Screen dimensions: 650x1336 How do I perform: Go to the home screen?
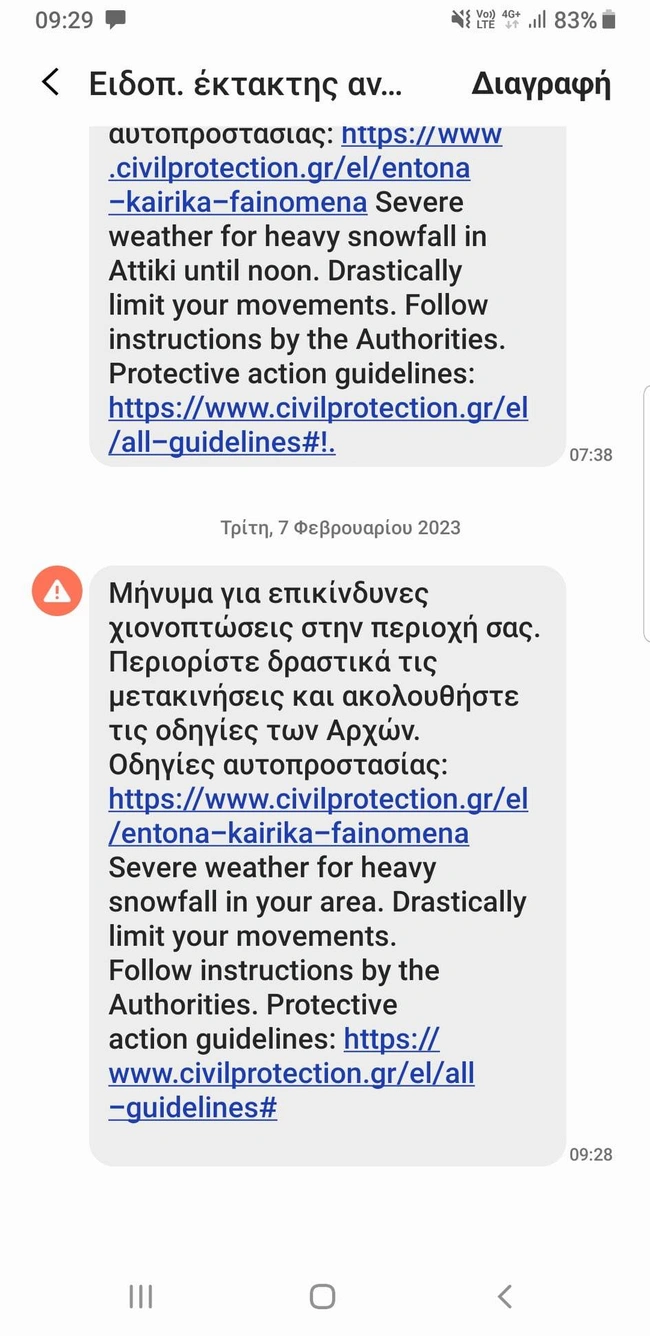tap(322, 1297)
